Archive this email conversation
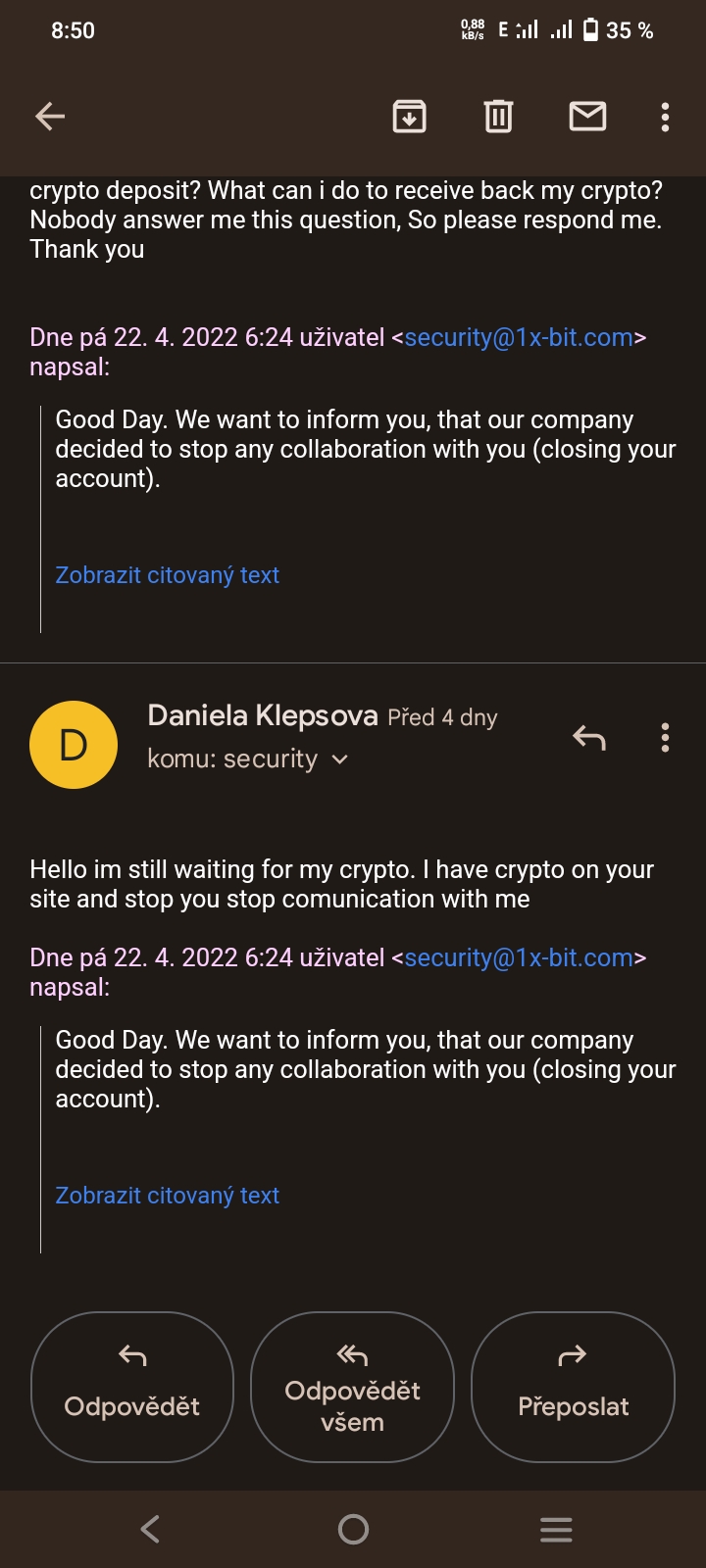Screen dimensions: 706x1568 tap(409, 117)
